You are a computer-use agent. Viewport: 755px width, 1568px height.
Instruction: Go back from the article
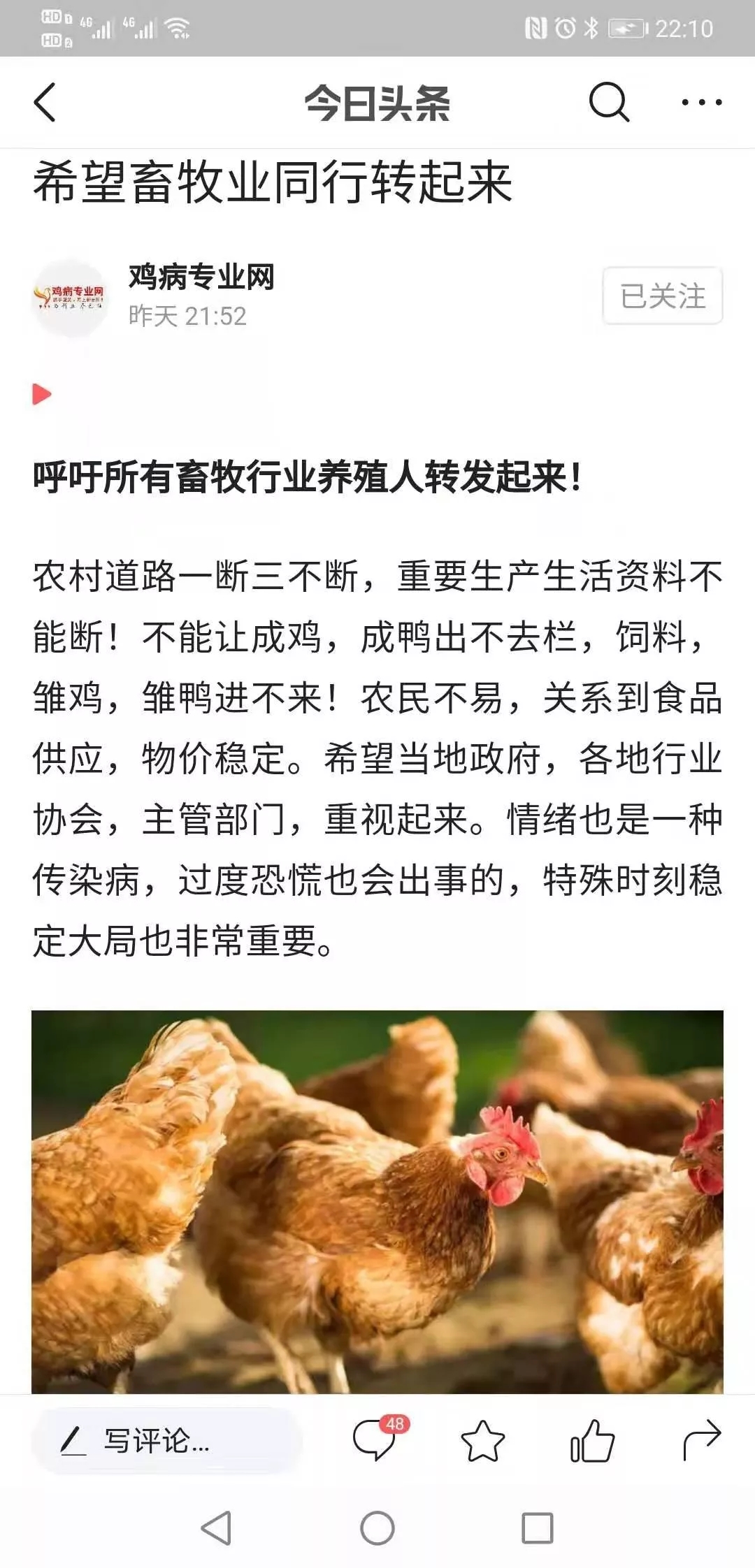(45, 102)
